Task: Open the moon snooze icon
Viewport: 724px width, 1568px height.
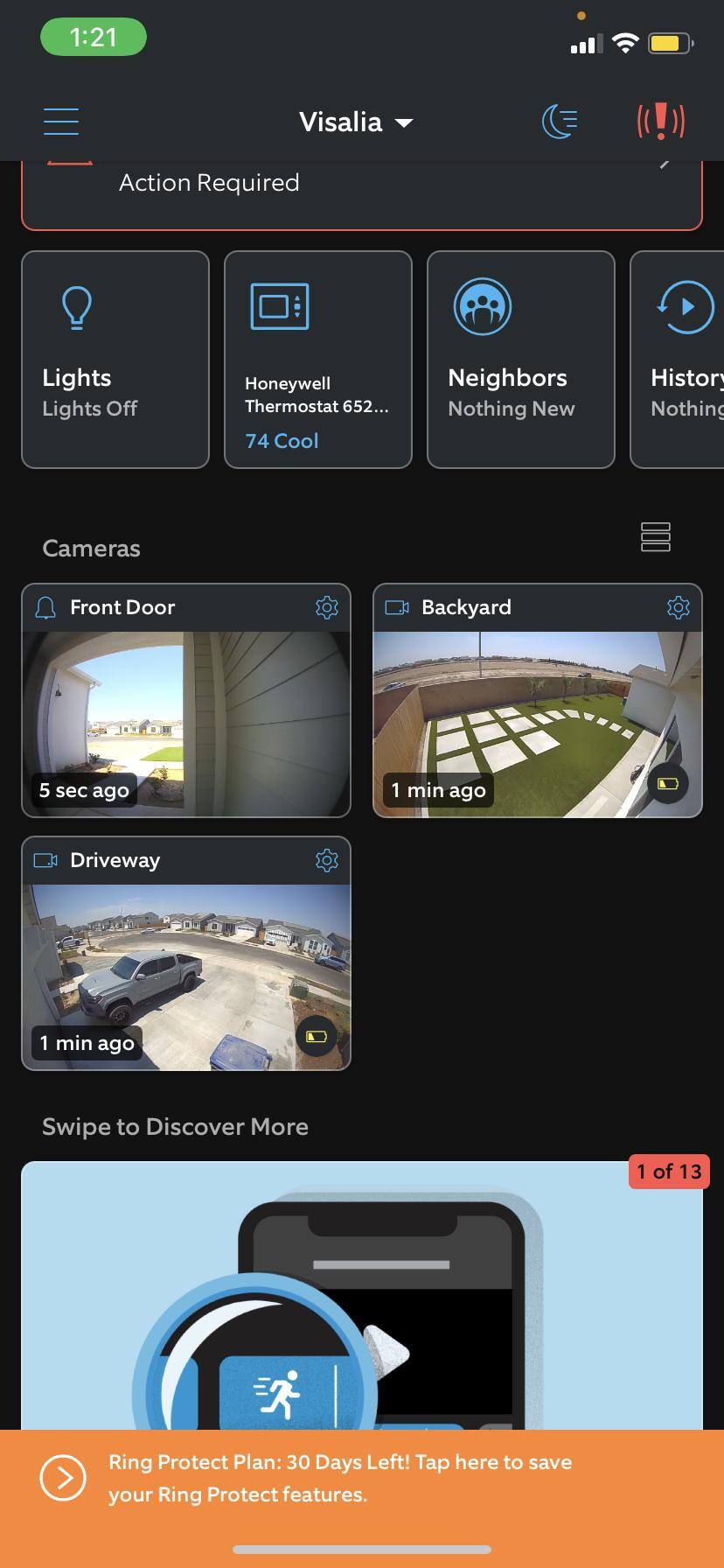Action: pyautogui.click(x=560, y=122)
